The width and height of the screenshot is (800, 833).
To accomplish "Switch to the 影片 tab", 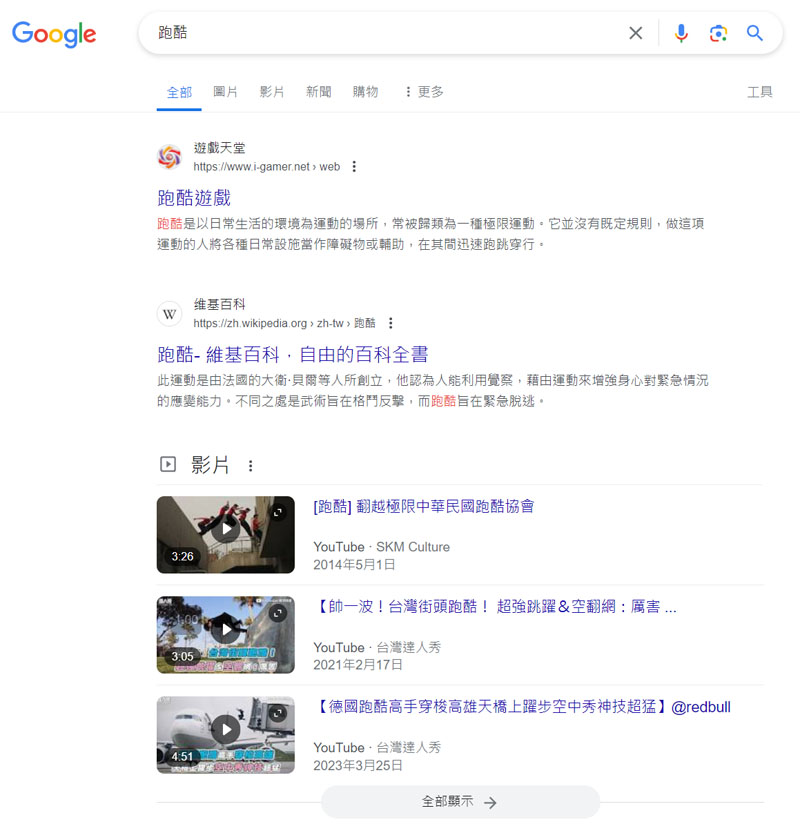I will [x=272, y=92].
